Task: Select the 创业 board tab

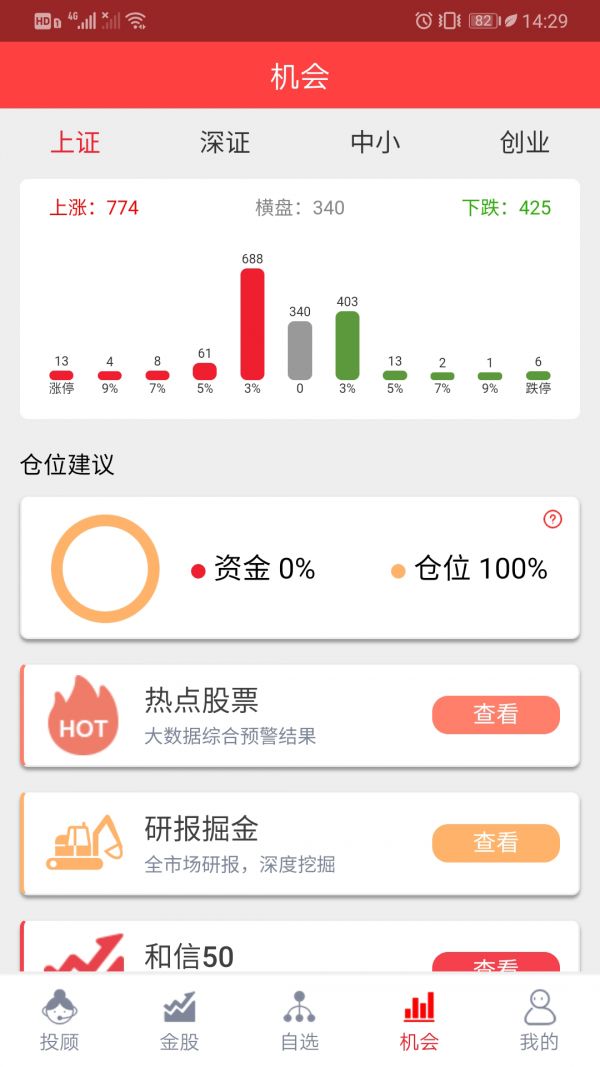Action: click(525, 142)
